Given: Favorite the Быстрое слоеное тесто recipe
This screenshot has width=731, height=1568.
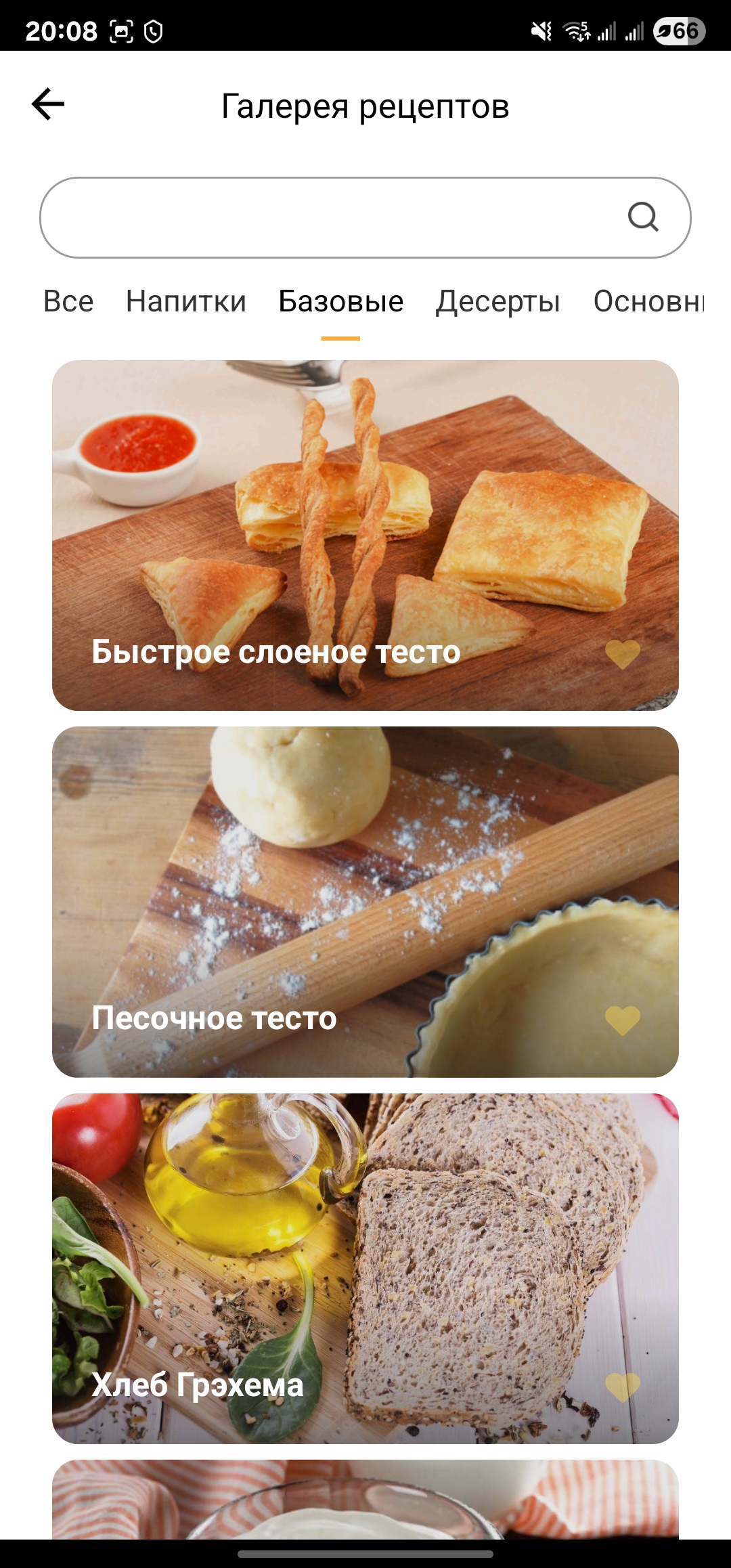Looking at the screenshot, I should pos(622,654).
